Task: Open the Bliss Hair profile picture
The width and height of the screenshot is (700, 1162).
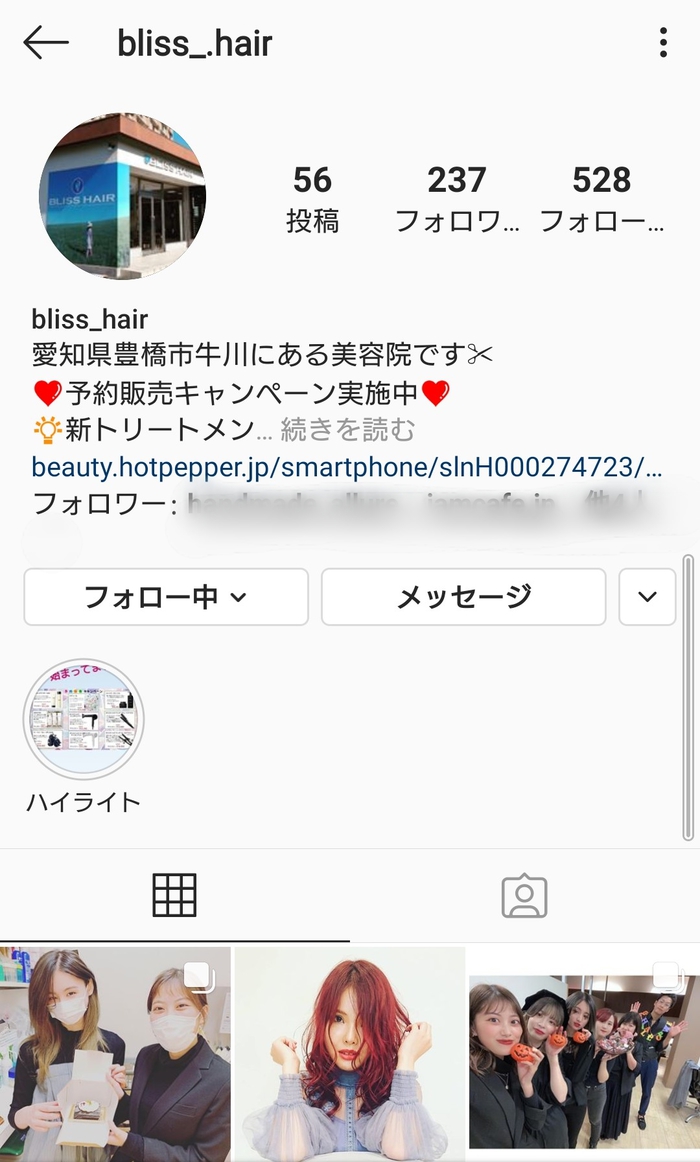Action: click(122, 196)
